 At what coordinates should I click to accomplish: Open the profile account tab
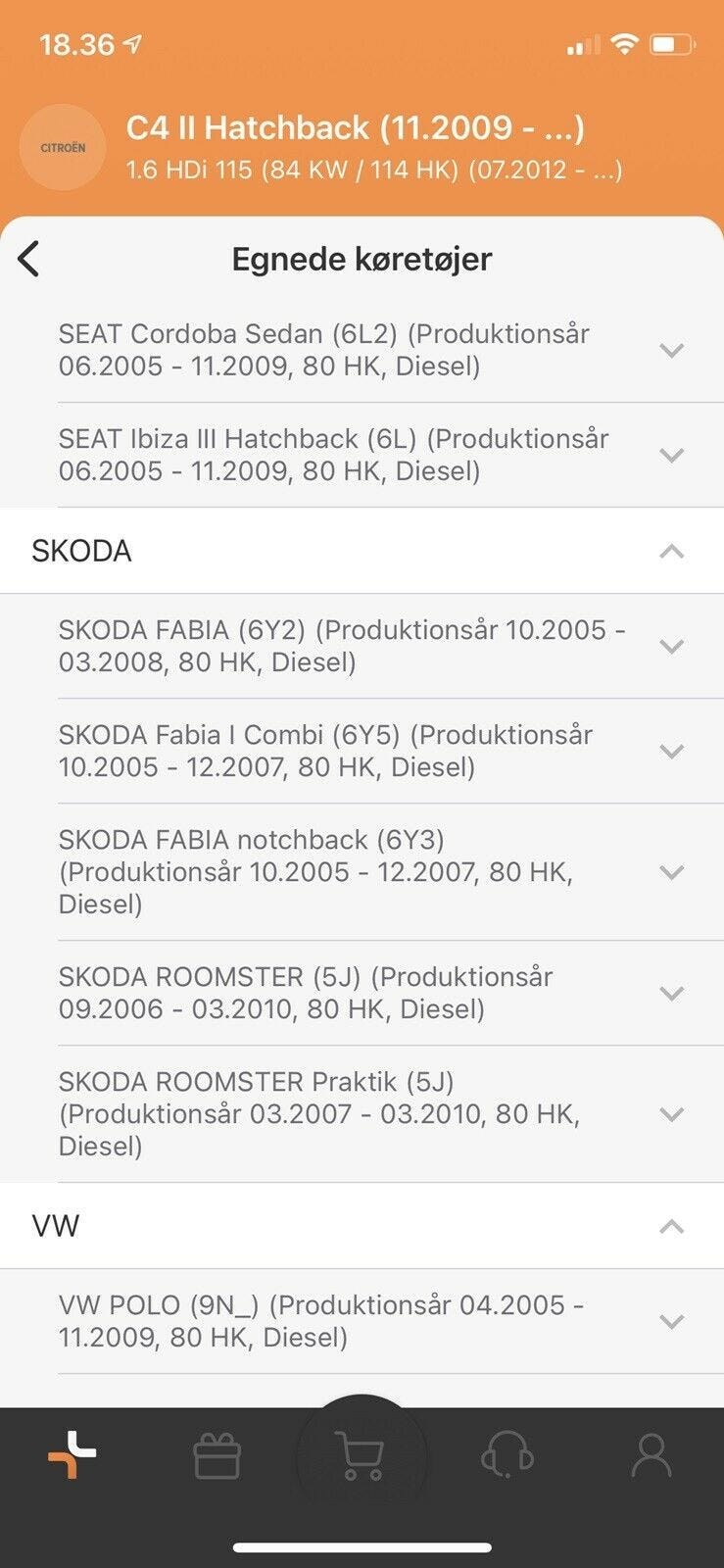651,1456
